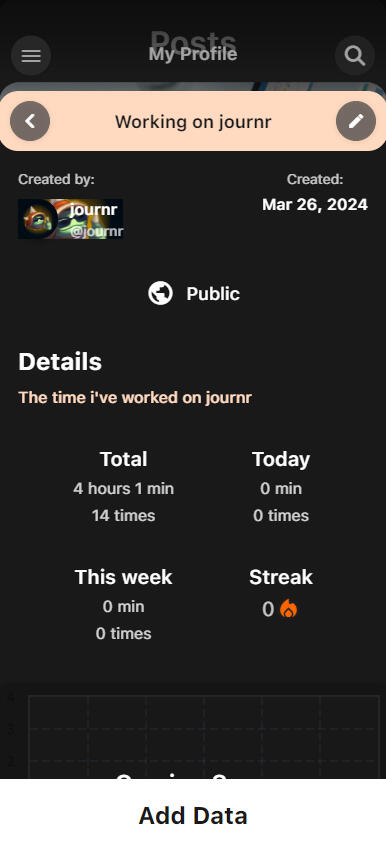Open the search icon

[x=355, y=56]
